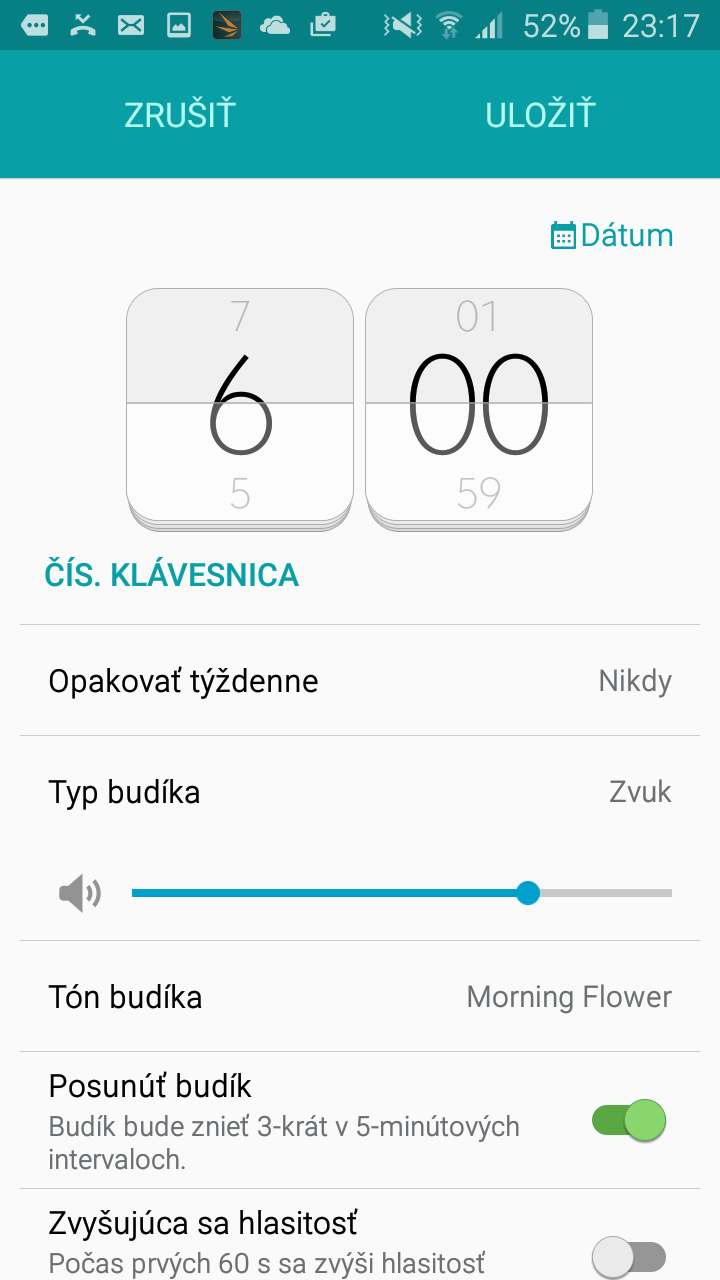Disable the Posunúť budík snooze switch

629,1120
